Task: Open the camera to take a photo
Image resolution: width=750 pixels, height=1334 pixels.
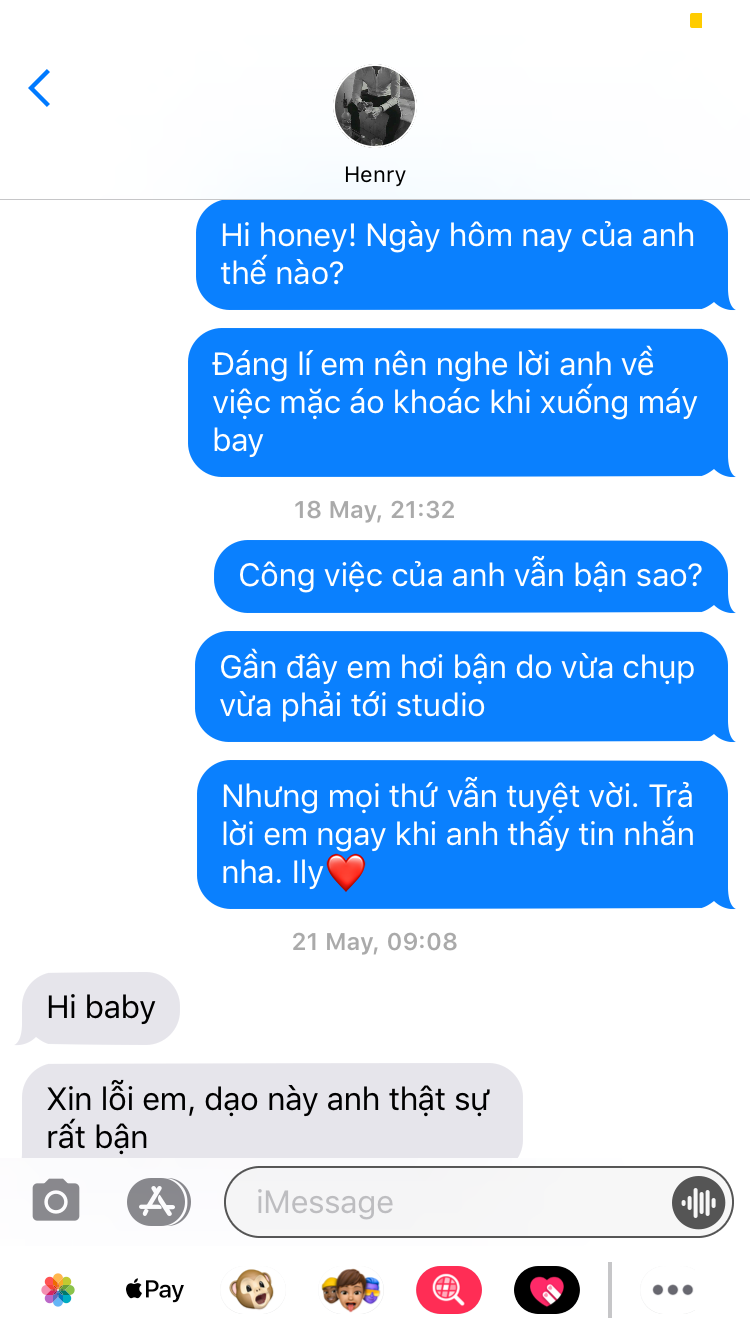Action: pyautogui.click(x=56, y=1201)
